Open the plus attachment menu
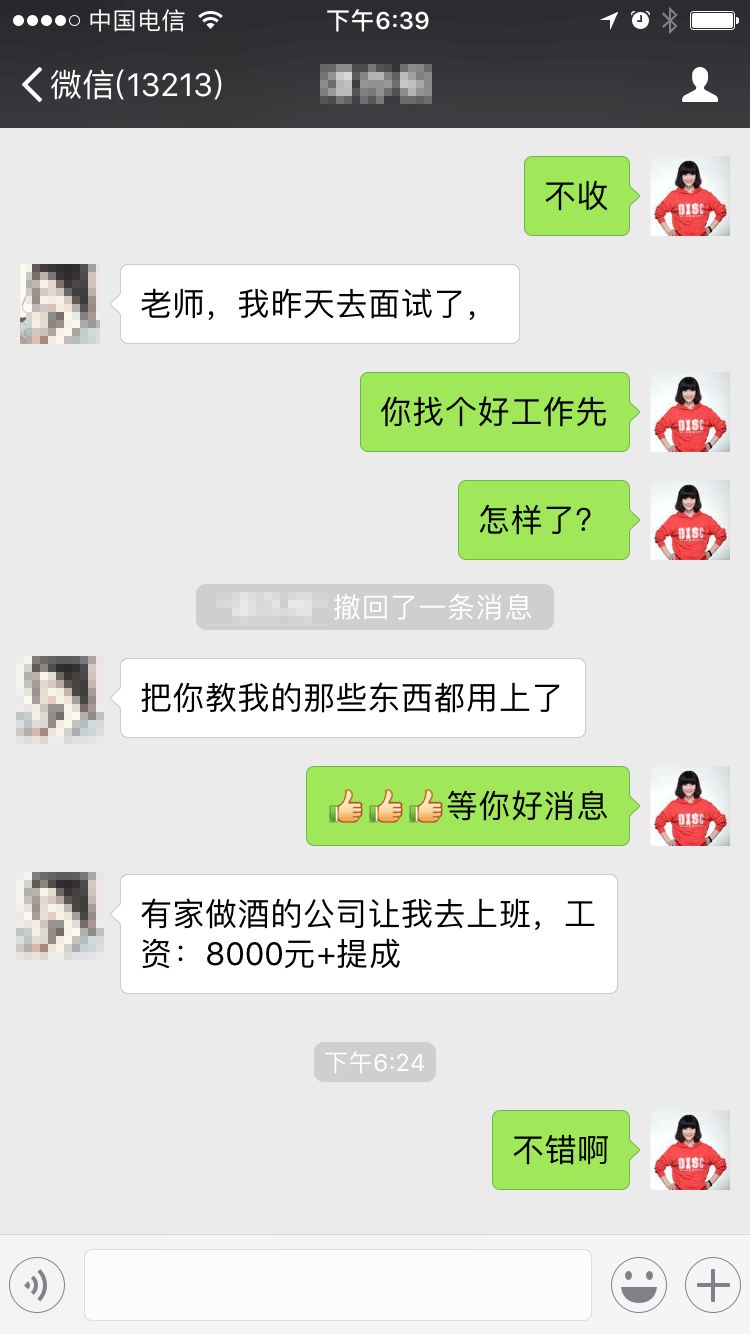The width and height of the screenshot is (750, 1334). (712, 1285)
